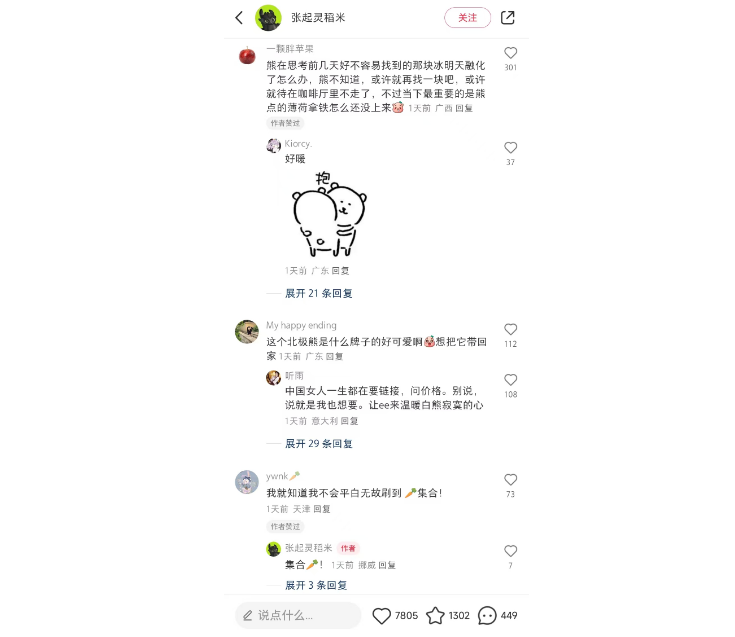735x637 pixels.
Task: Save the post via star icon
Action: point(435,616)
